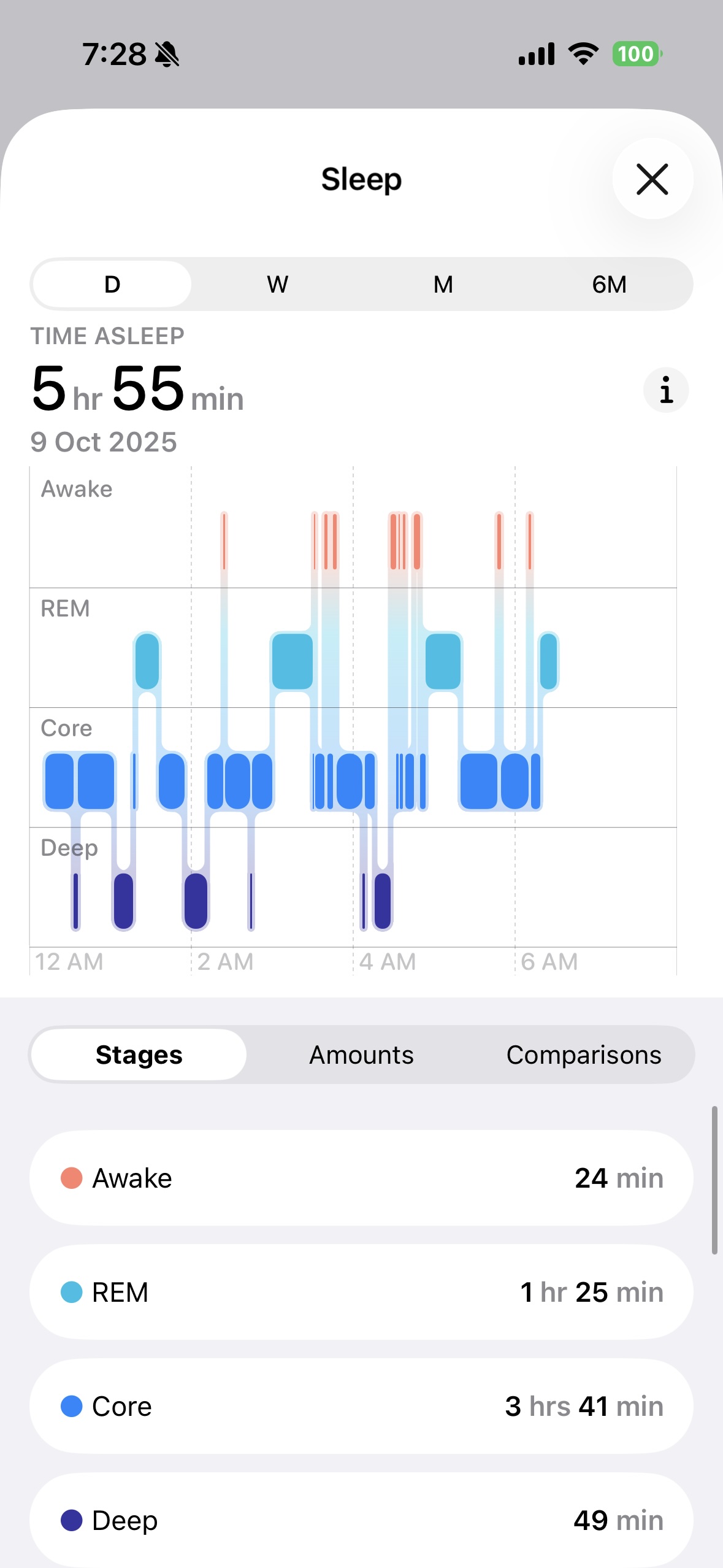
Task: Select the Stages segment
Action: tap(139, 1055)
